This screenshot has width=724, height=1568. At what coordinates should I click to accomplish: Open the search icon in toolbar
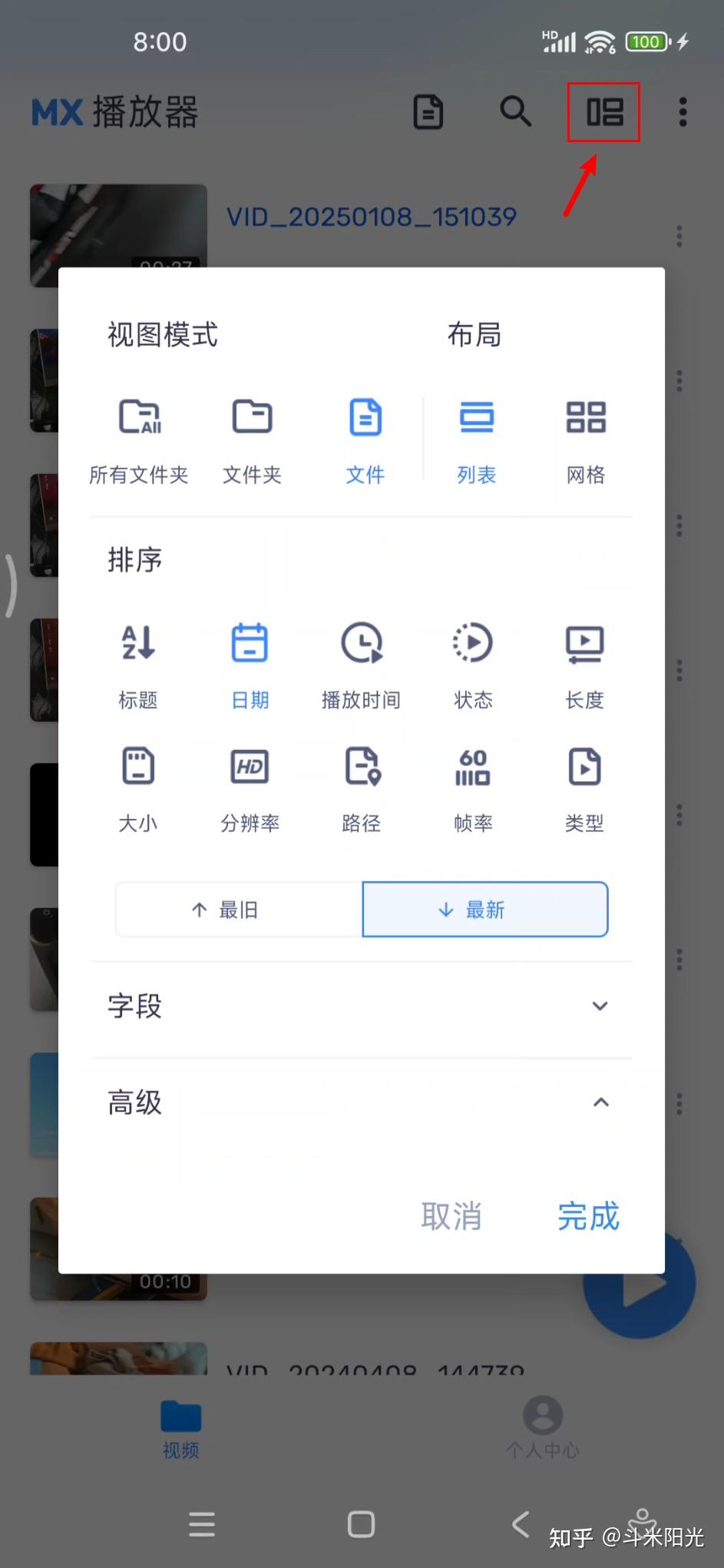pyautogui.click(x=515, y=111)
